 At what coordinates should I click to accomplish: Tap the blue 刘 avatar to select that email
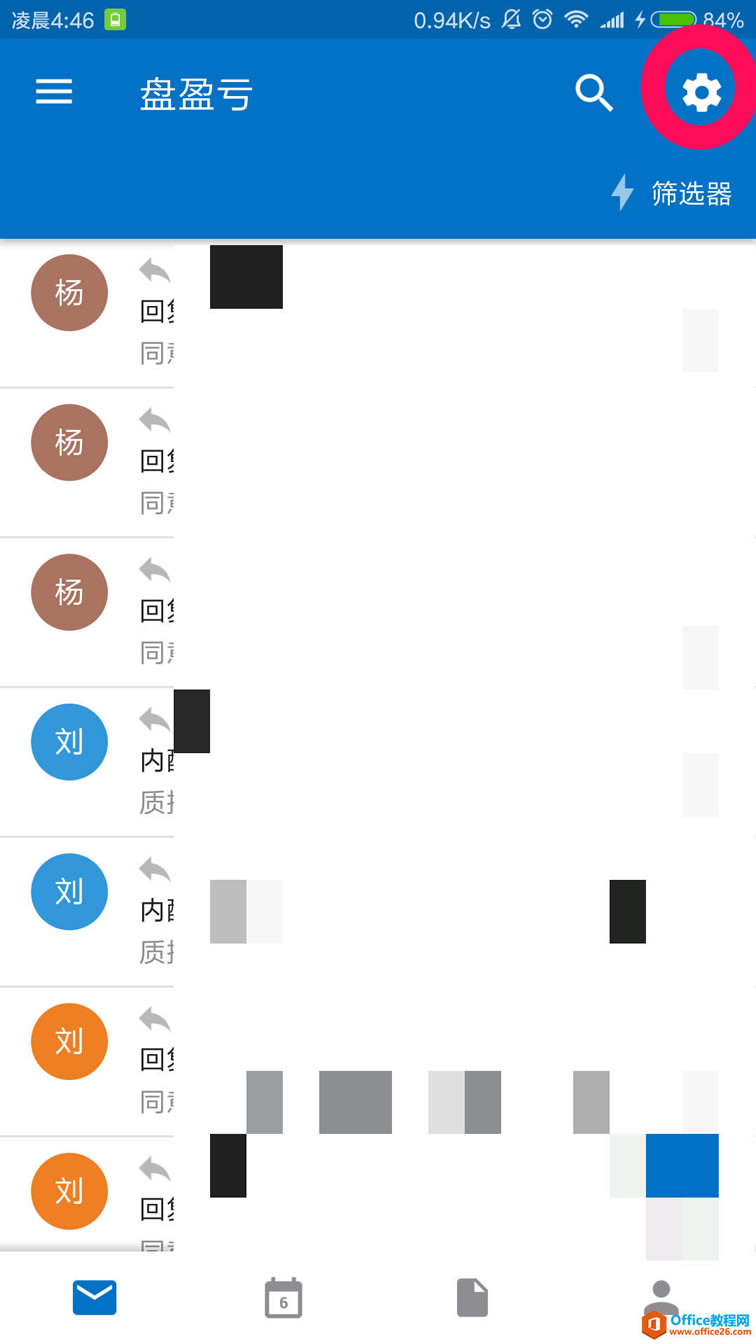click(69, 742)
